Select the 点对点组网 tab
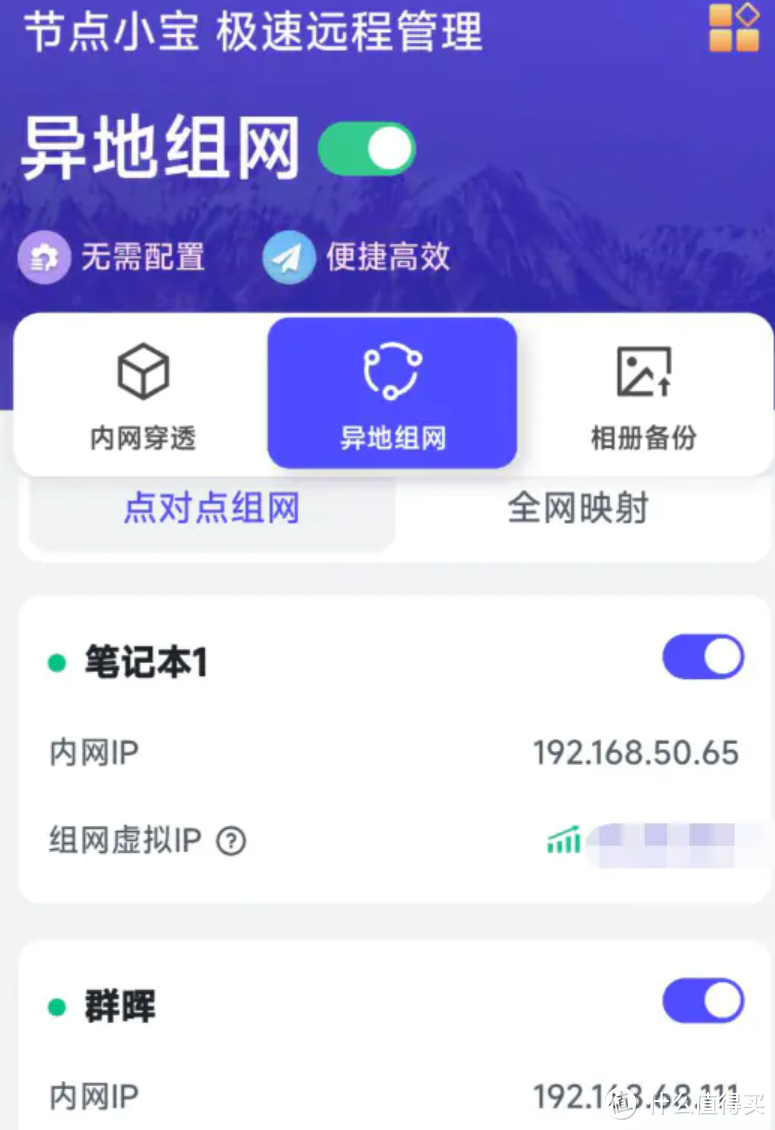 (210, 509)
